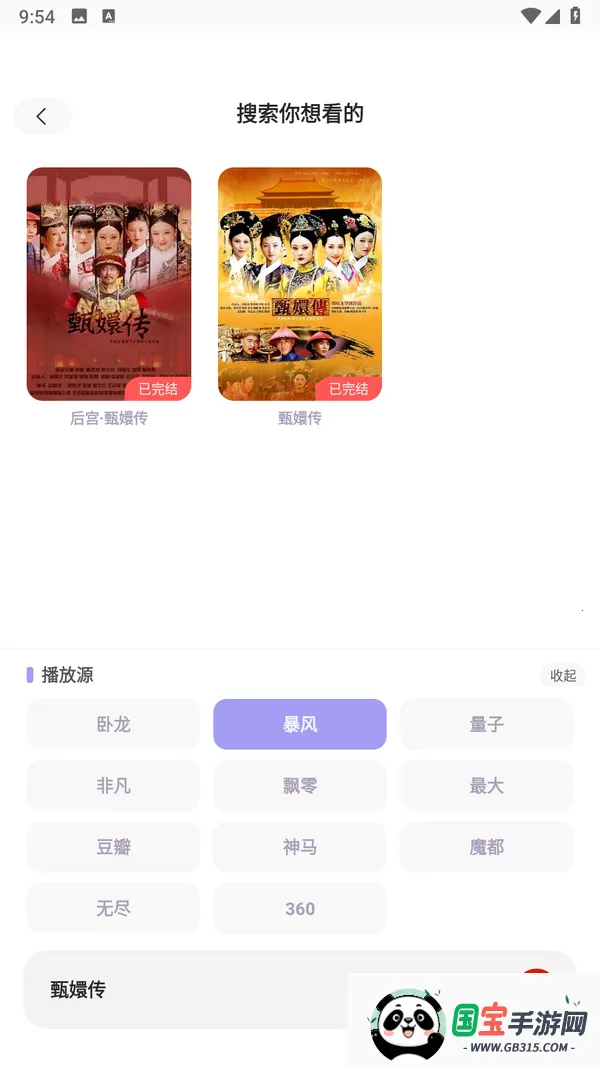This screenshot has height=1067, width=600.
Task: Open the 后宫·甄嬛传 poster card
Action: pos(109,284)
